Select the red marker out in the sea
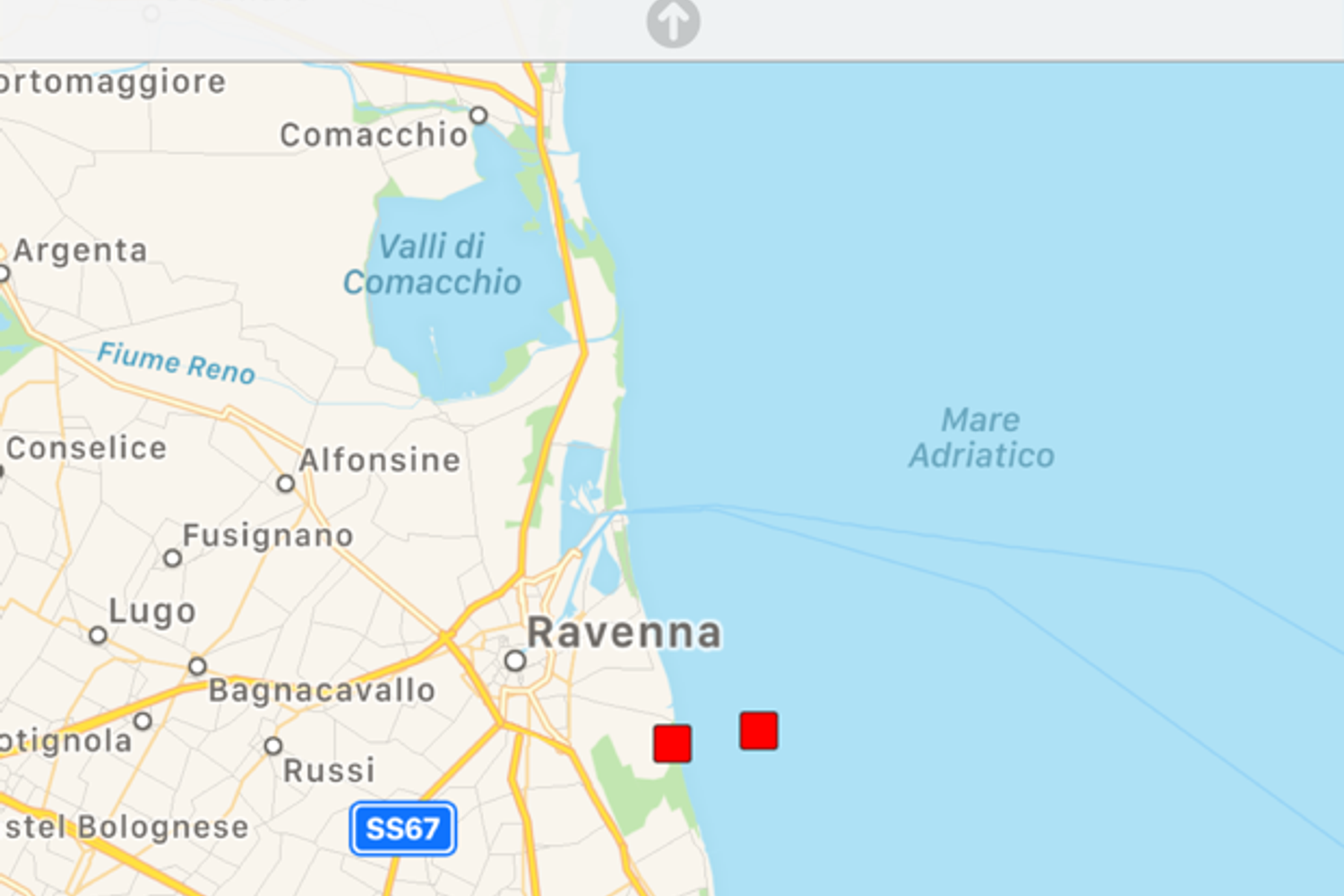 759,731
